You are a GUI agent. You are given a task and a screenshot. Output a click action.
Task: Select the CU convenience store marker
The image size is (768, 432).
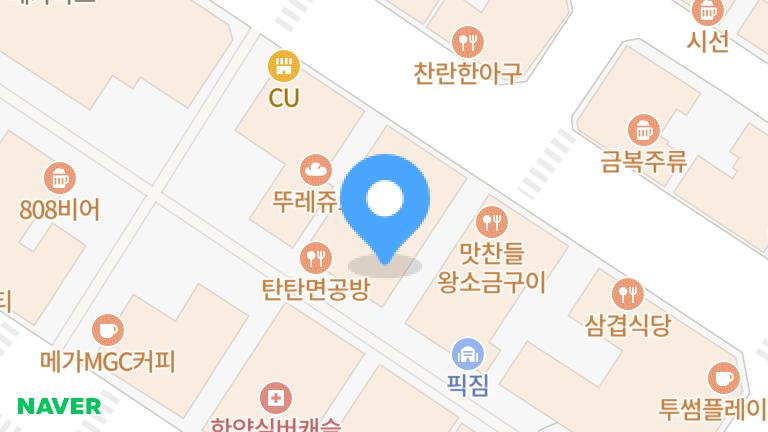pyautogui.click(x=285, y=67)
